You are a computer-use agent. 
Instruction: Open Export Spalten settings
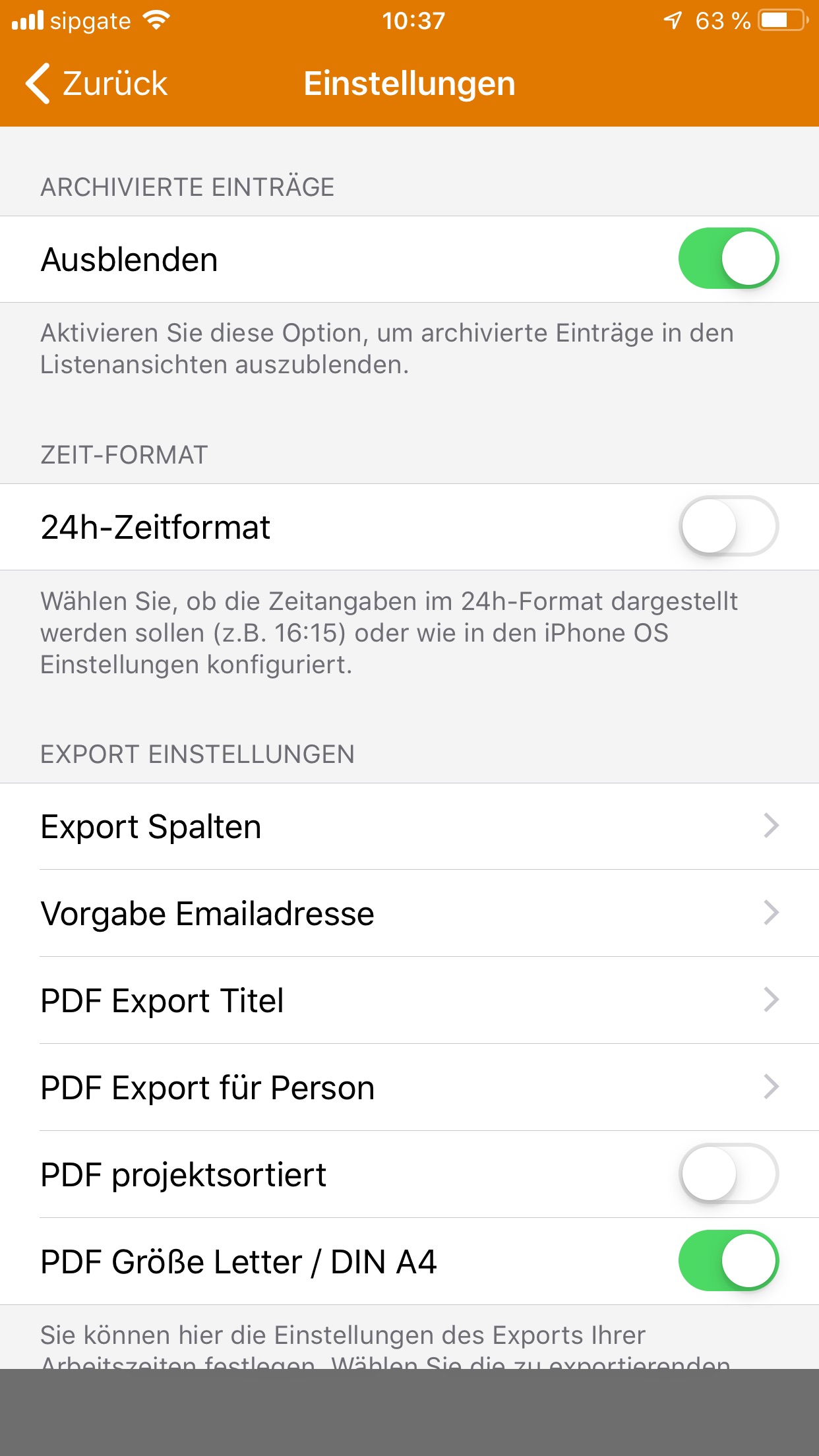tap(409, 826)
